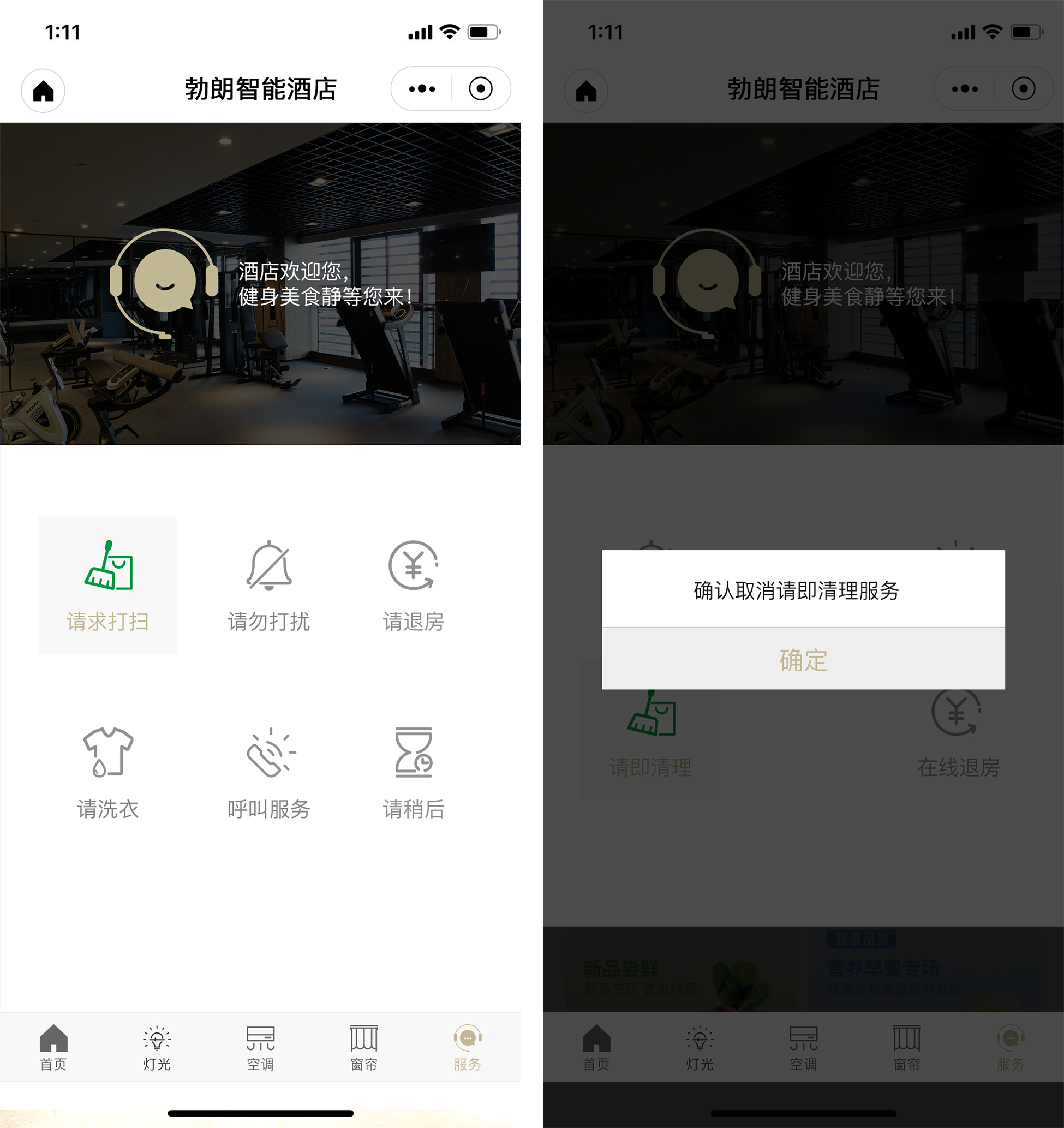The image size is (1064, 1128).
Task: Tap 呼叫服务 to call service
Action: click(269, 772)
